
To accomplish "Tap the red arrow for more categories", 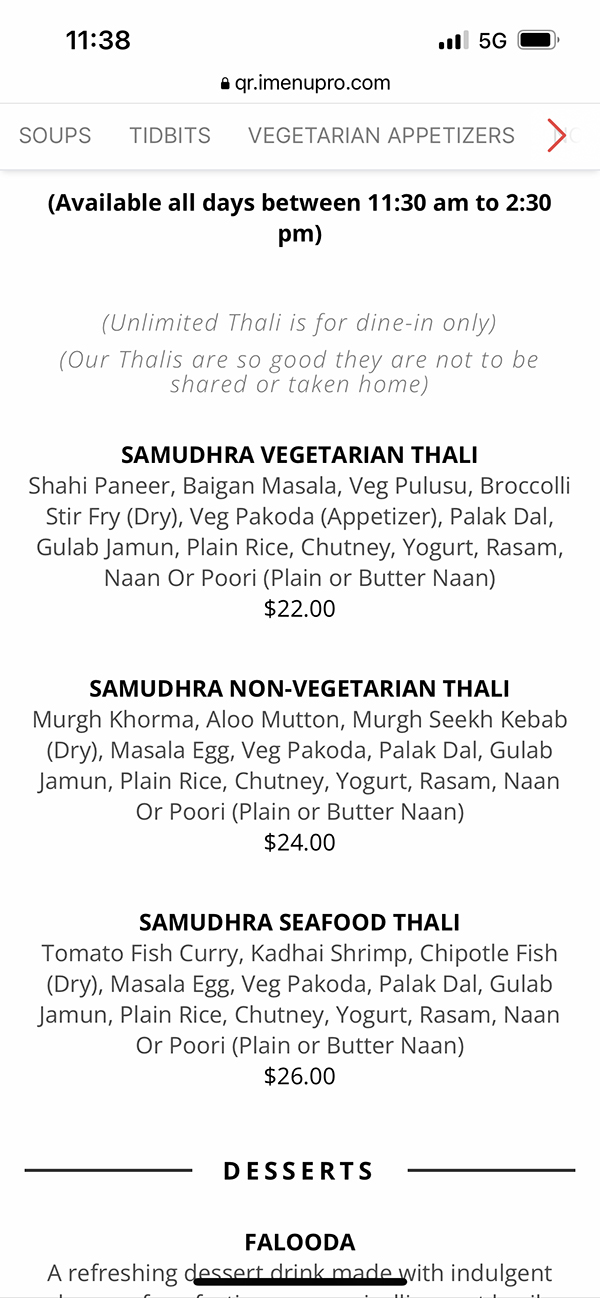I will tap(557, 136).
